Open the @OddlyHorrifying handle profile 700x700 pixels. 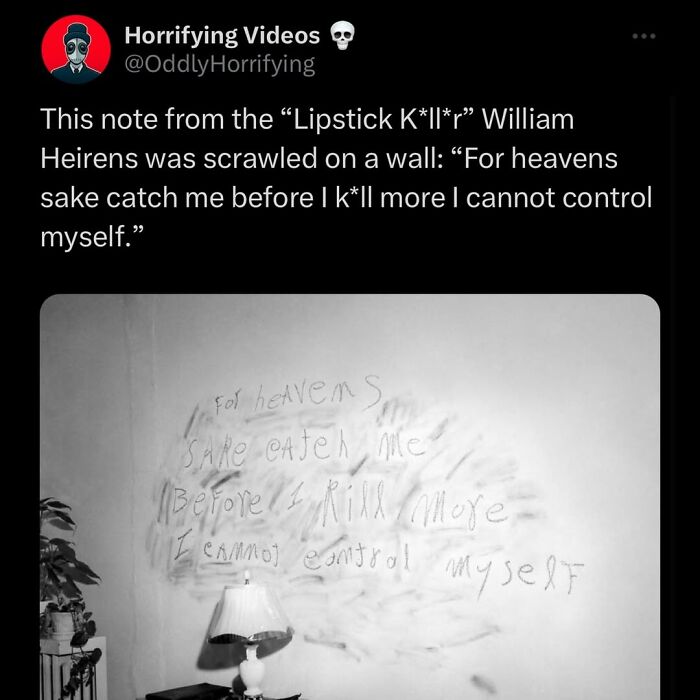tap(218, 65)
